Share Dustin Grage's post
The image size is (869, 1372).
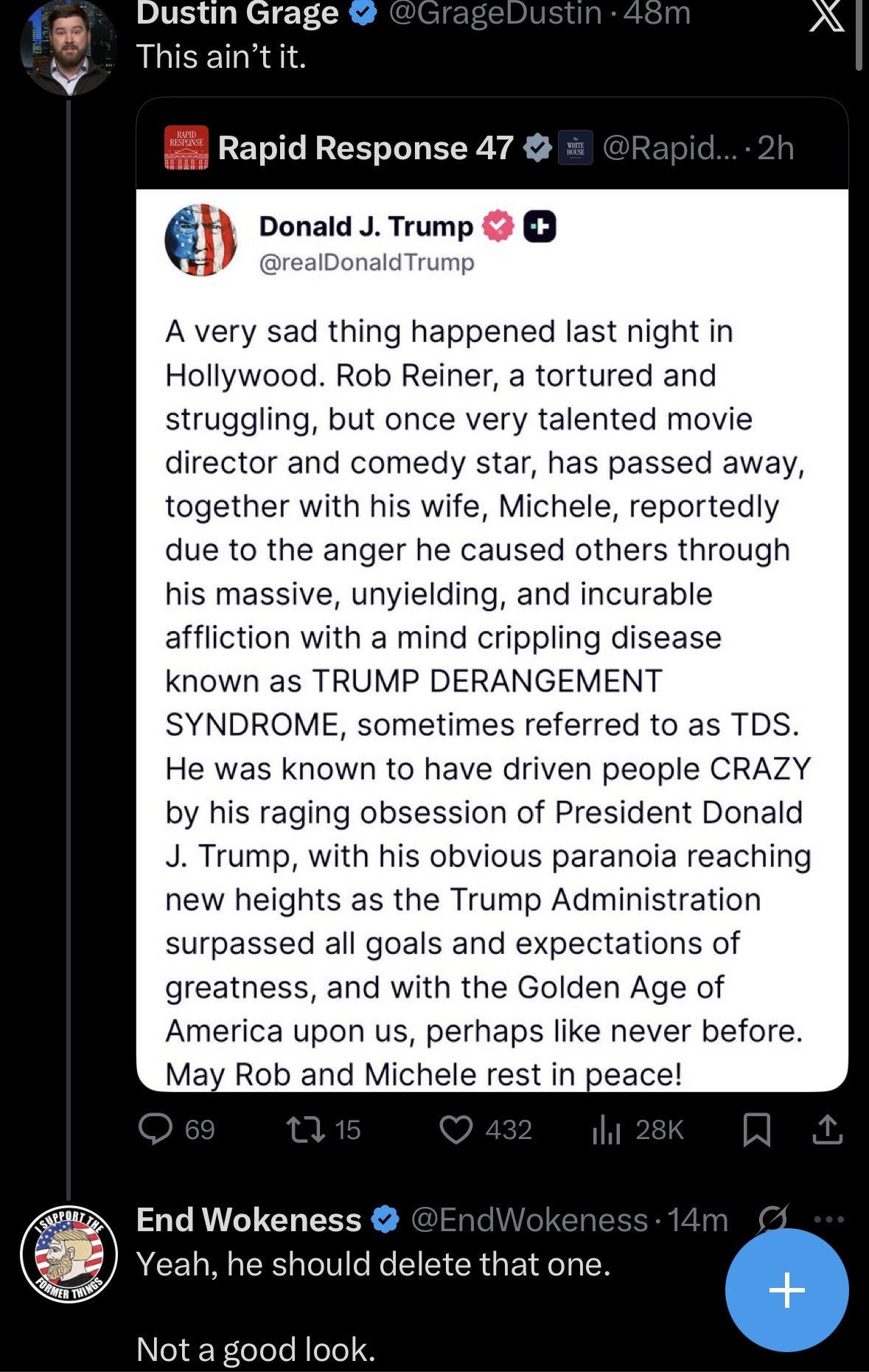827,1129
